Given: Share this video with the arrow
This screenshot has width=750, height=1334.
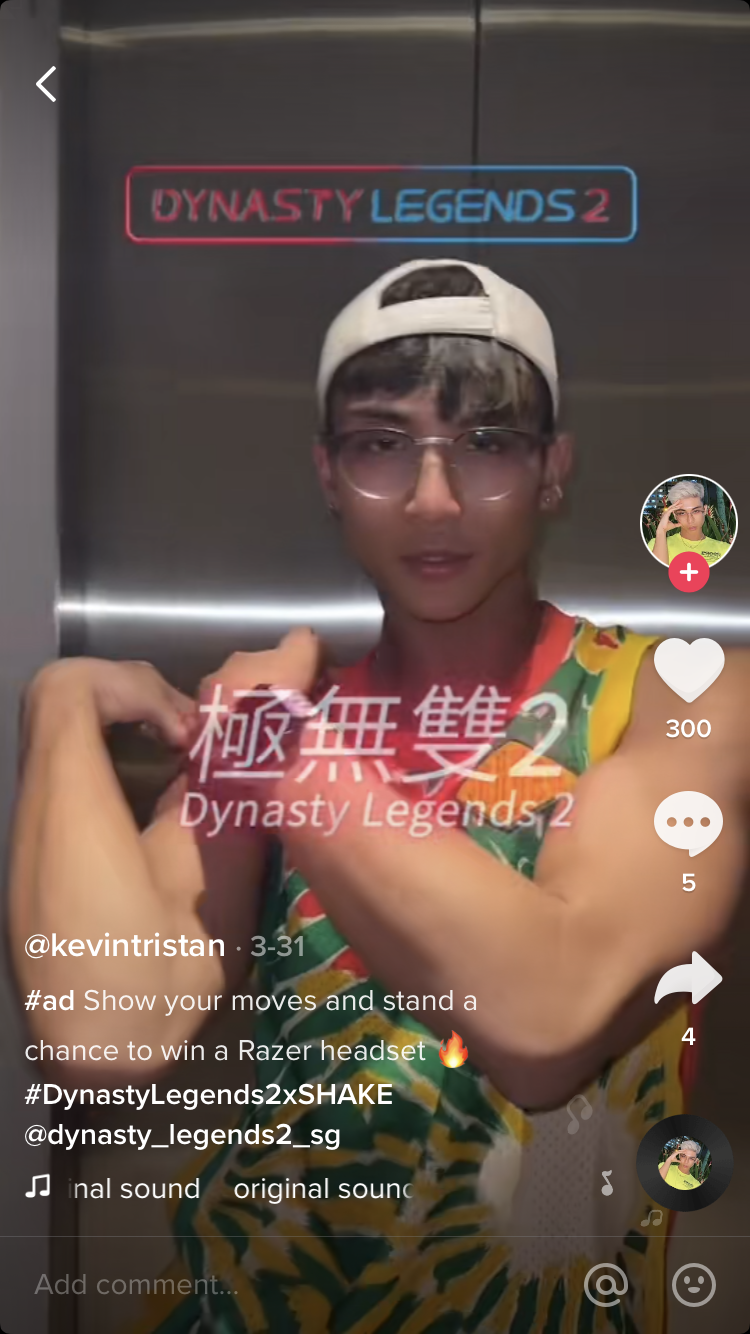Looking at the screenshot, I should tap(688, 978).
